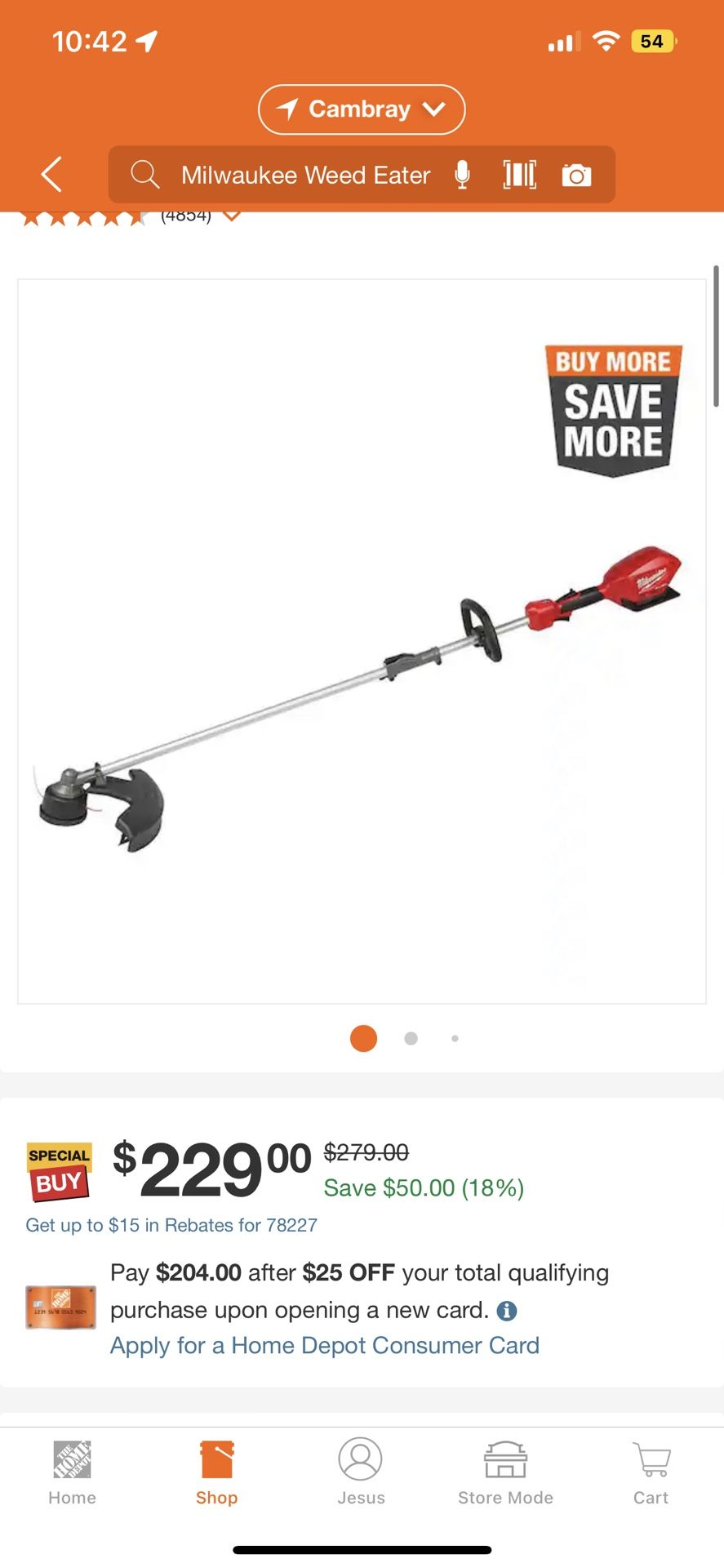Expand the 4854 ratings breakdown chevron
This screenshot has height=1568, width=724.
coord(231,216)
